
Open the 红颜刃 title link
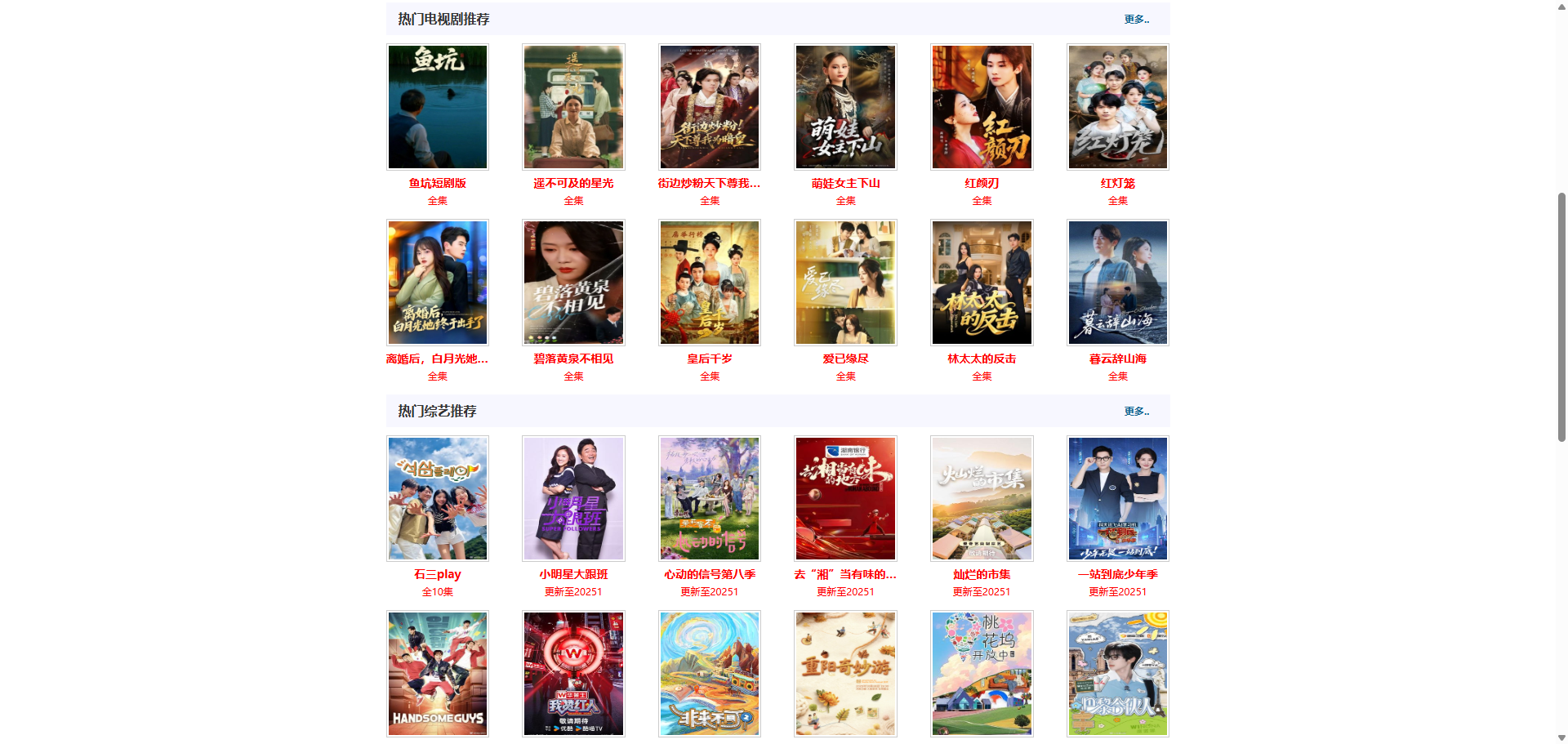[982, 183]
